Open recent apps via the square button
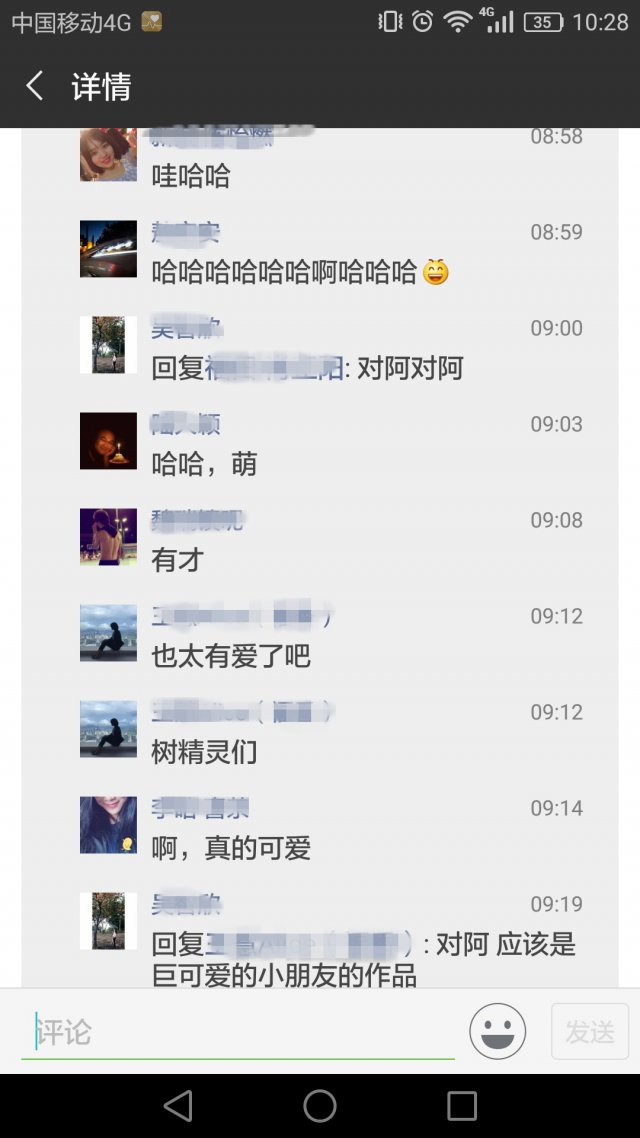 pos(462,1105)
